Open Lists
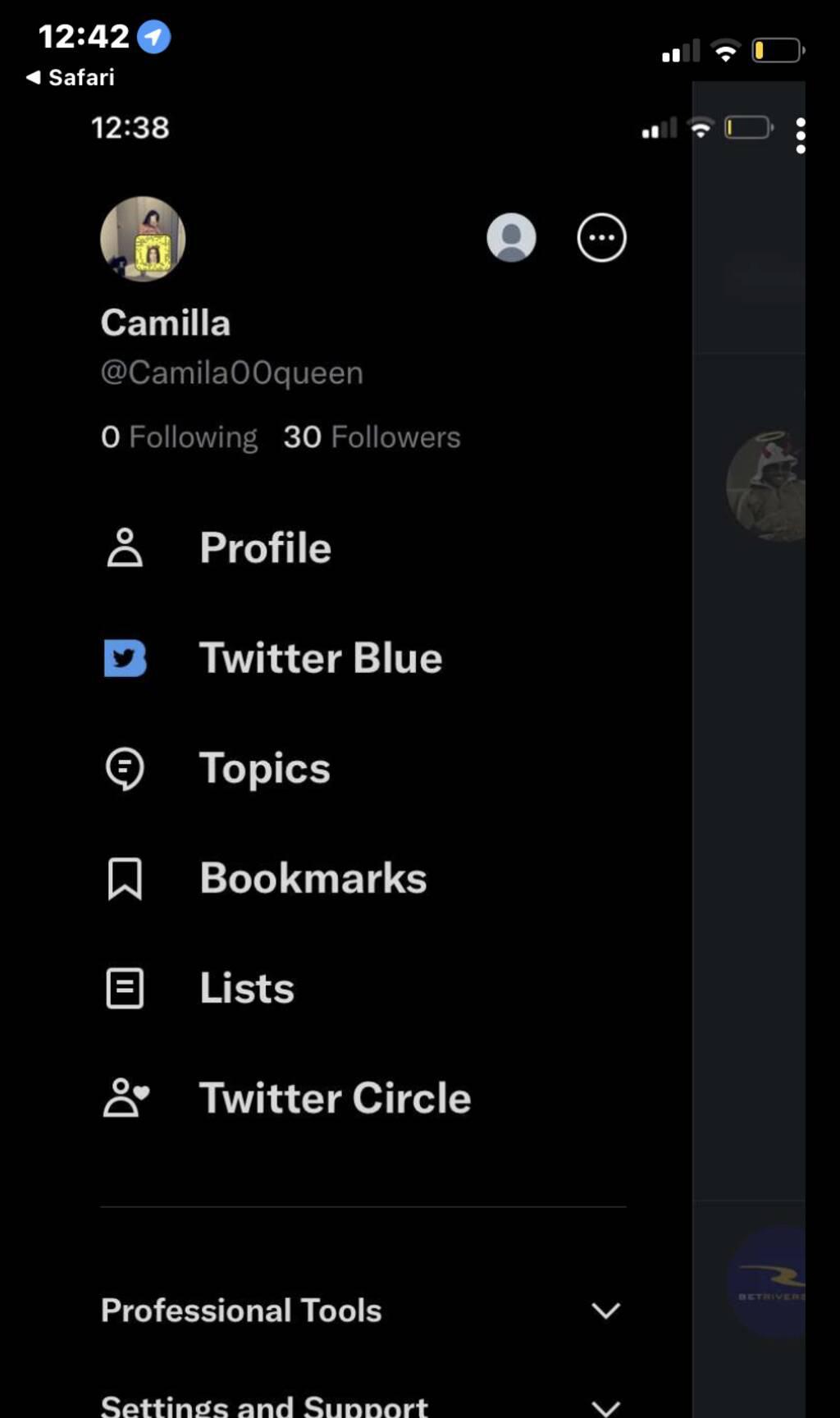Screen dimensions: 840x1418 tap(246, 988)
